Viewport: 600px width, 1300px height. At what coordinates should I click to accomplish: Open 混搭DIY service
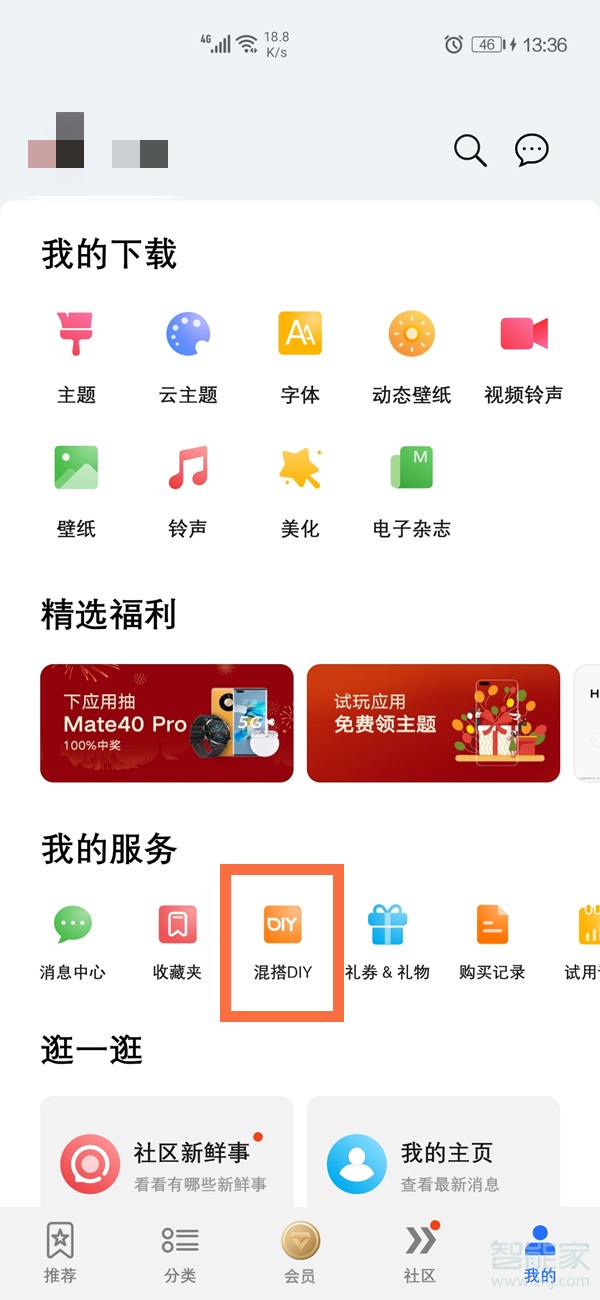coord(283,942)
